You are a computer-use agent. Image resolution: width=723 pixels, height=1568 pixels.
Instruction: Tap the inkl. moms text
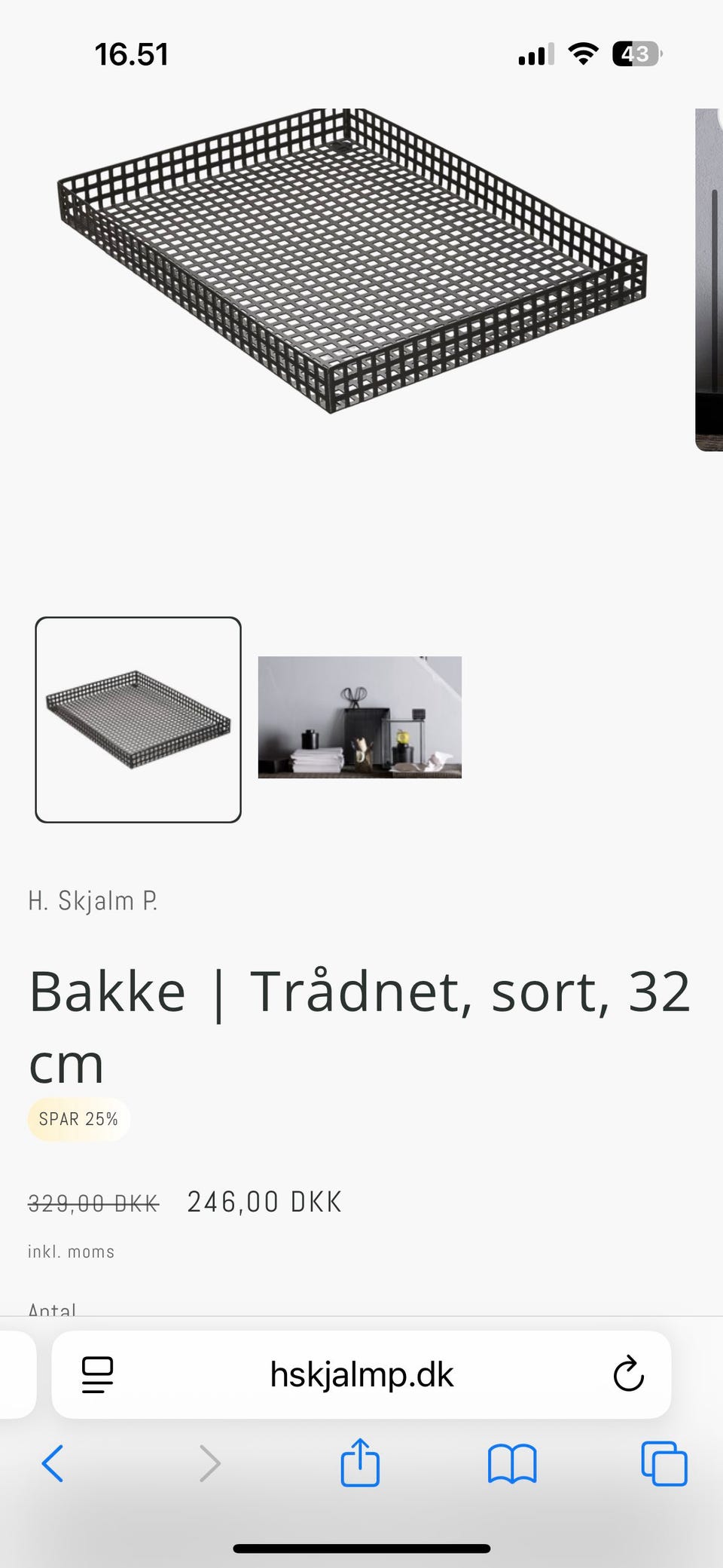(x=71, y=1251)
